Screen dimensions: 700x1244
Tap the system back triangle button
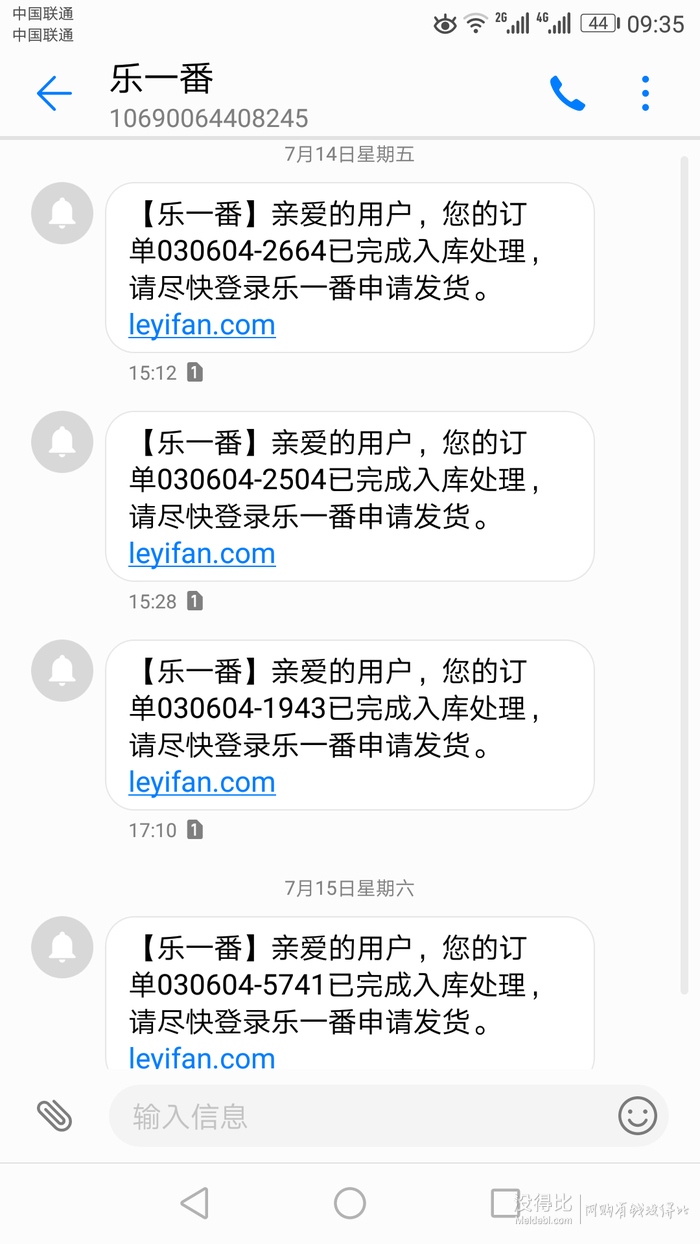194,1203
